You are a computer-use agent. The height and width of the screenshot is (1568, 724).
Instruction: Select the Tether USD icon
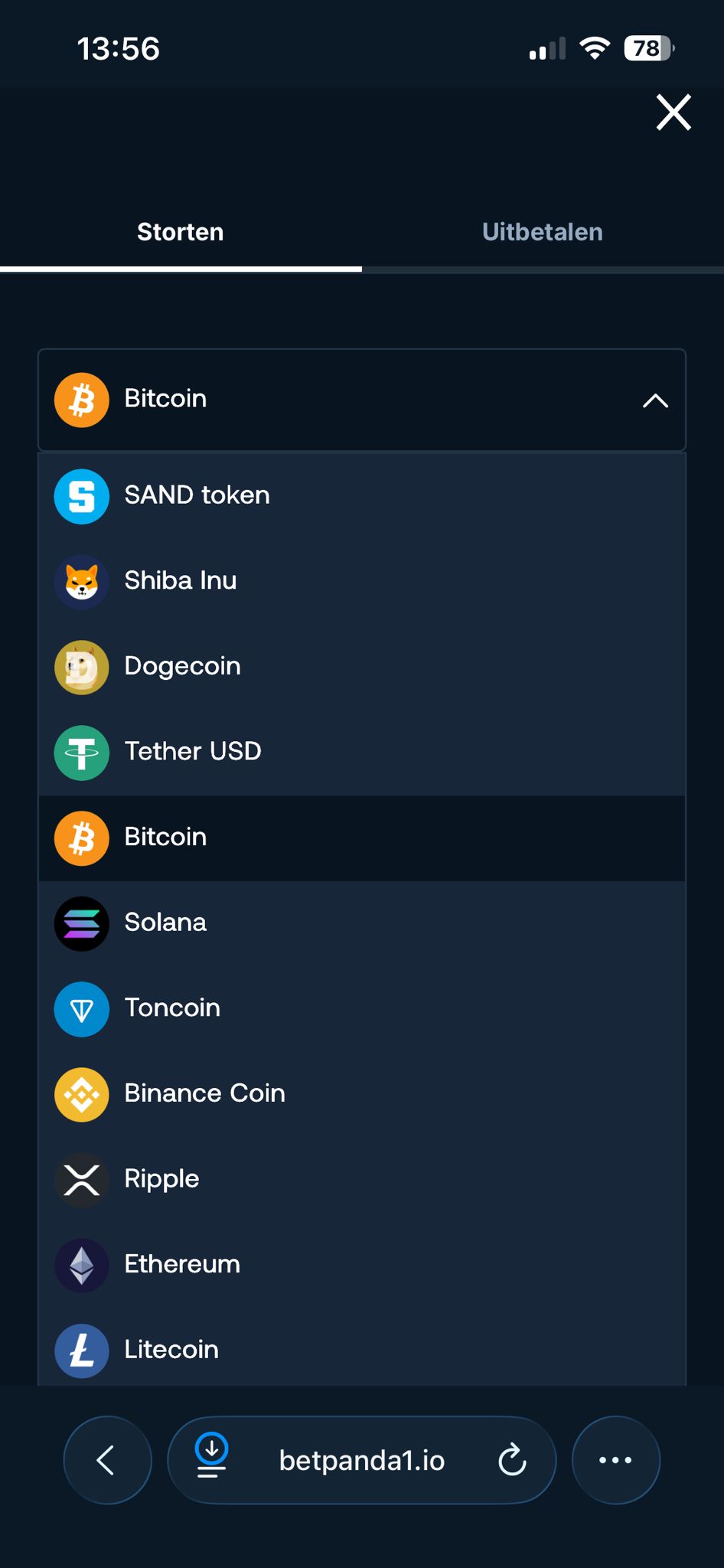click(x=81, y=753)
